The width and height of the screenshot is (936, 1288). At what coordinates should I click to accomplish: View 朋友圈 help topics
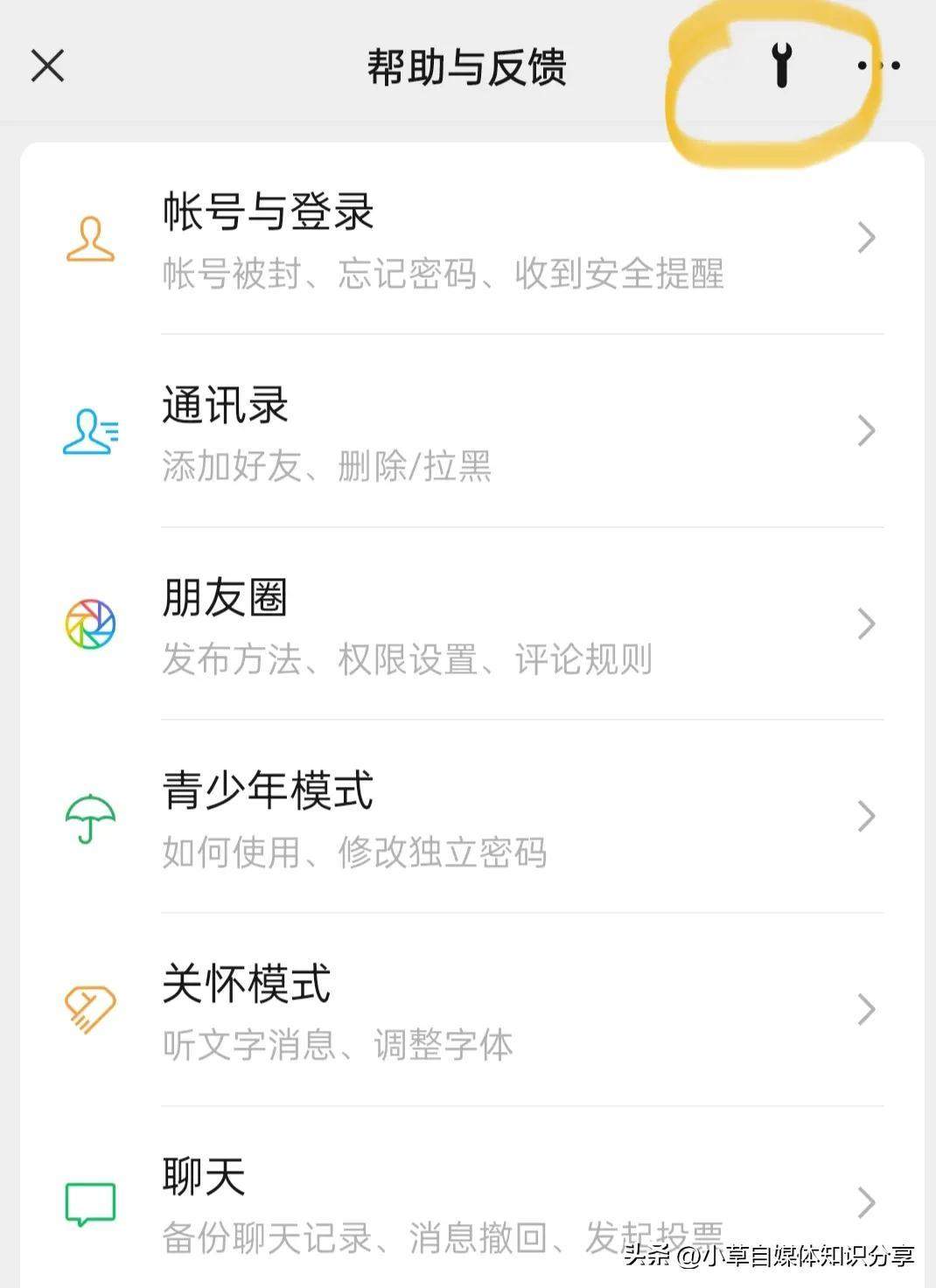(472, 624)
